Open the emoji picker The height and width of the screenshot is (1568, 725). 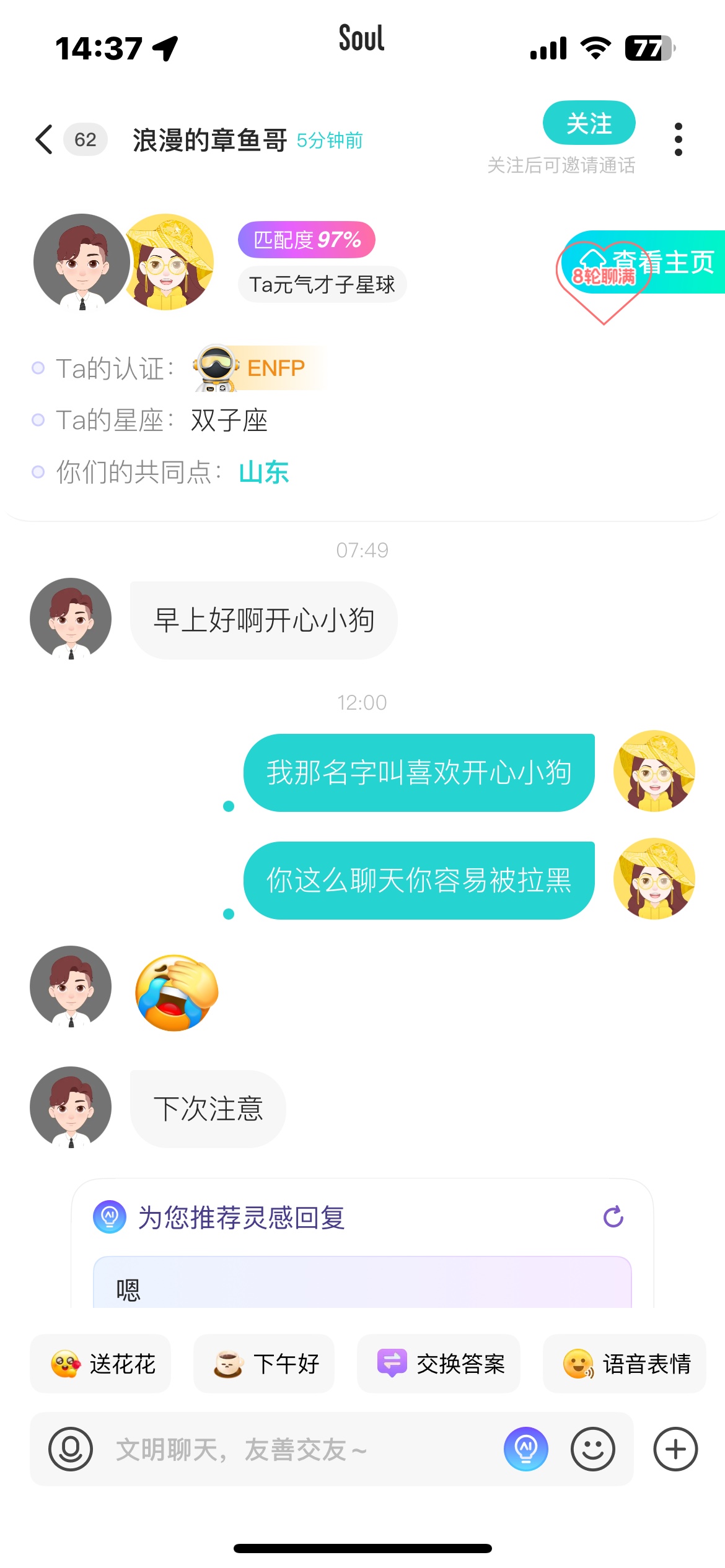(x=593, y=1449)
